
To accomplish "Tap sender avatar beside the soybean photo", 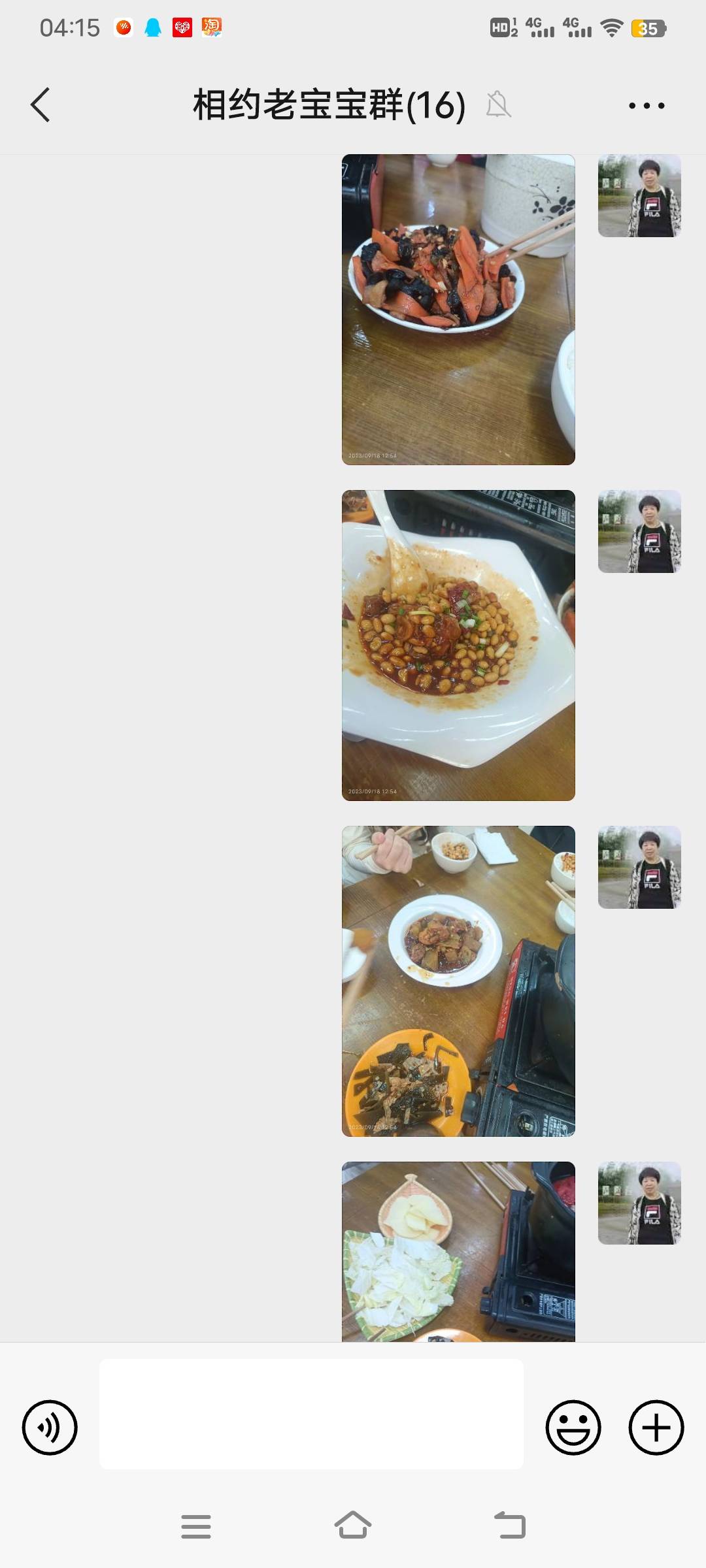I will (x=639, y=531).
